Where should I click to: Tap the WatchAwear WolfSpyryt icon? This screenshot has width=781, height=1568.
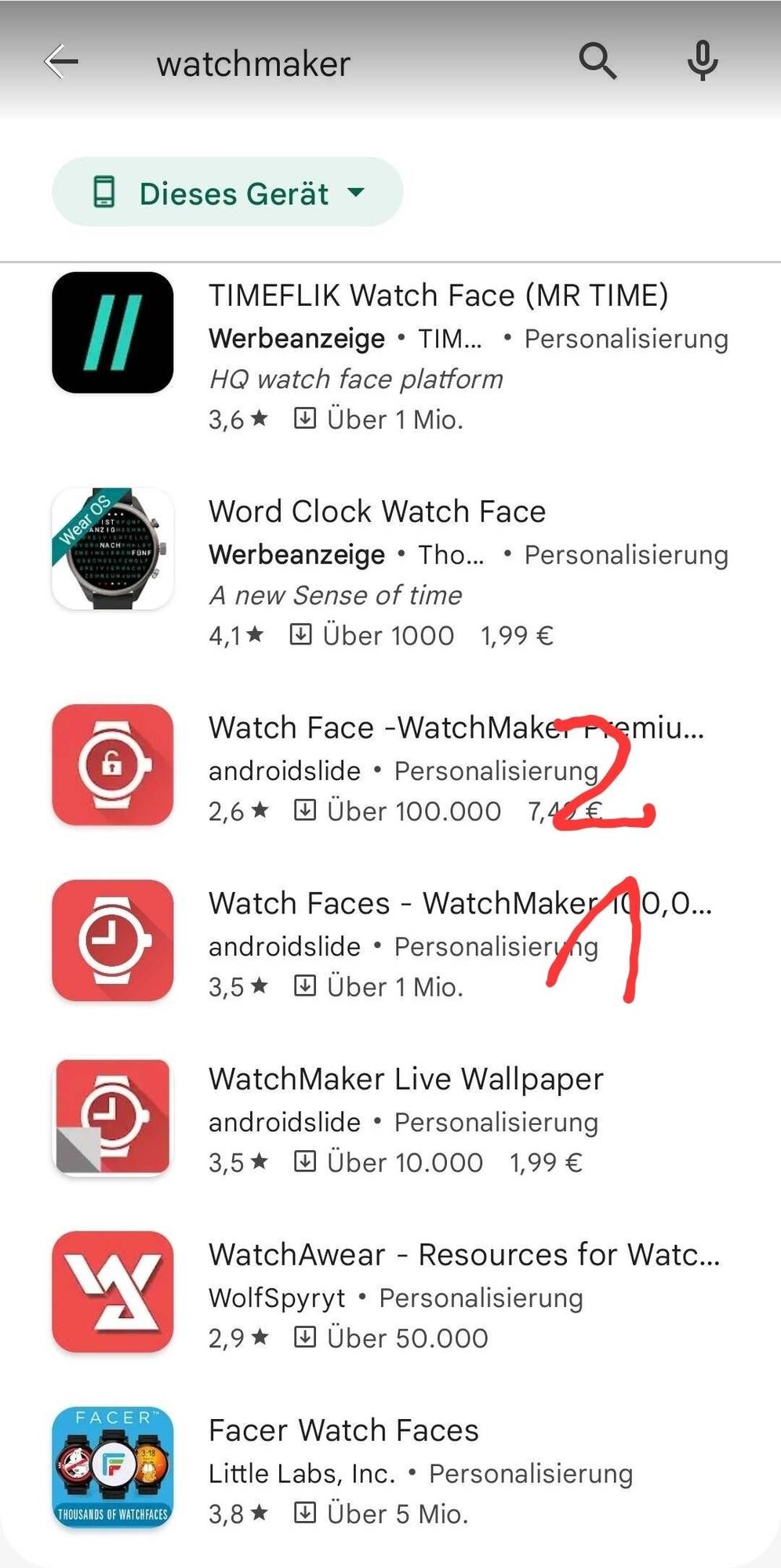point(112,1292)
